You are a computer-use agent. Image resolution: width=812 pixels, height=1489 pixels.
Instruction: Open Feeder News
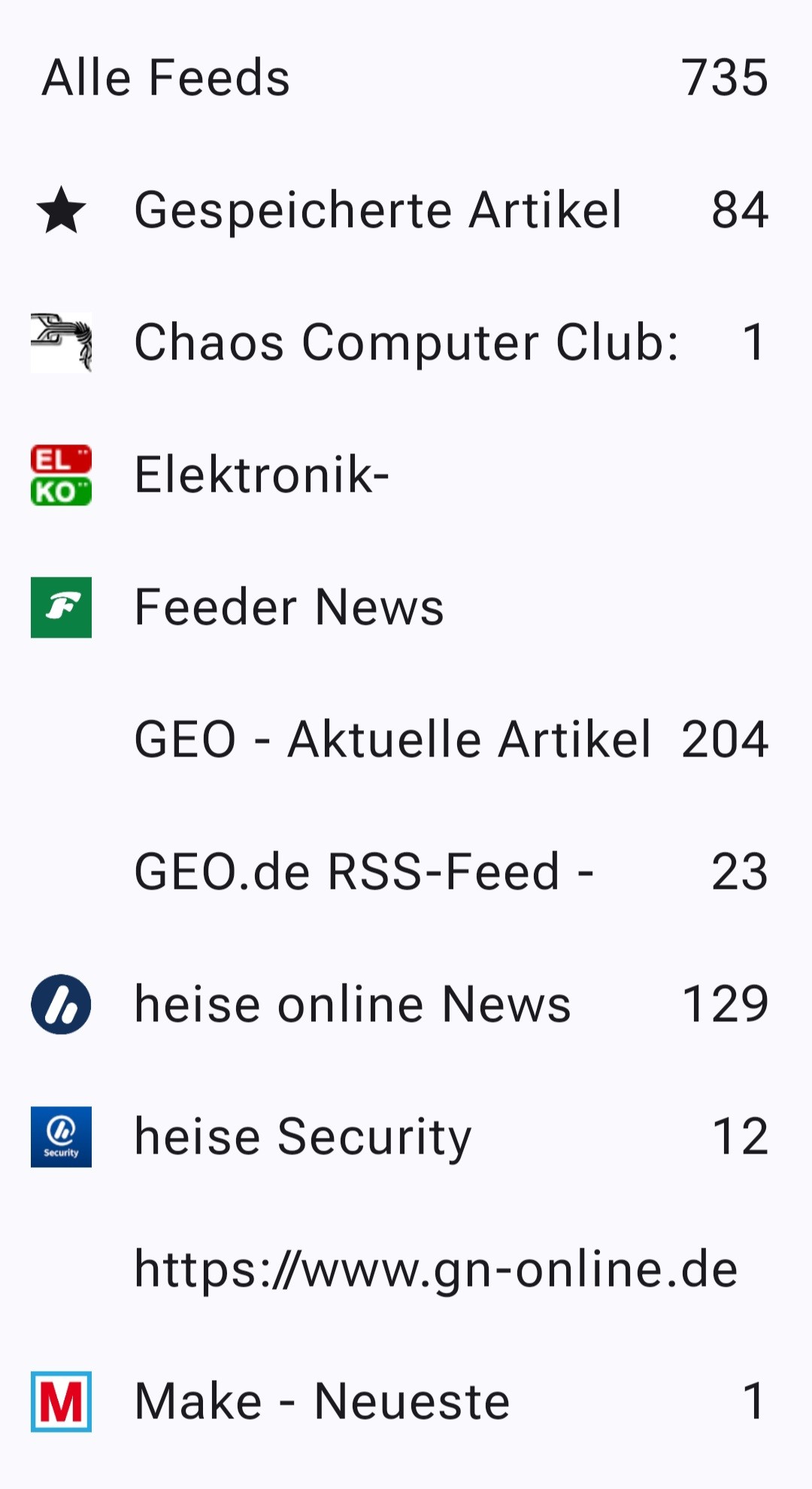(x=406, y=607)
